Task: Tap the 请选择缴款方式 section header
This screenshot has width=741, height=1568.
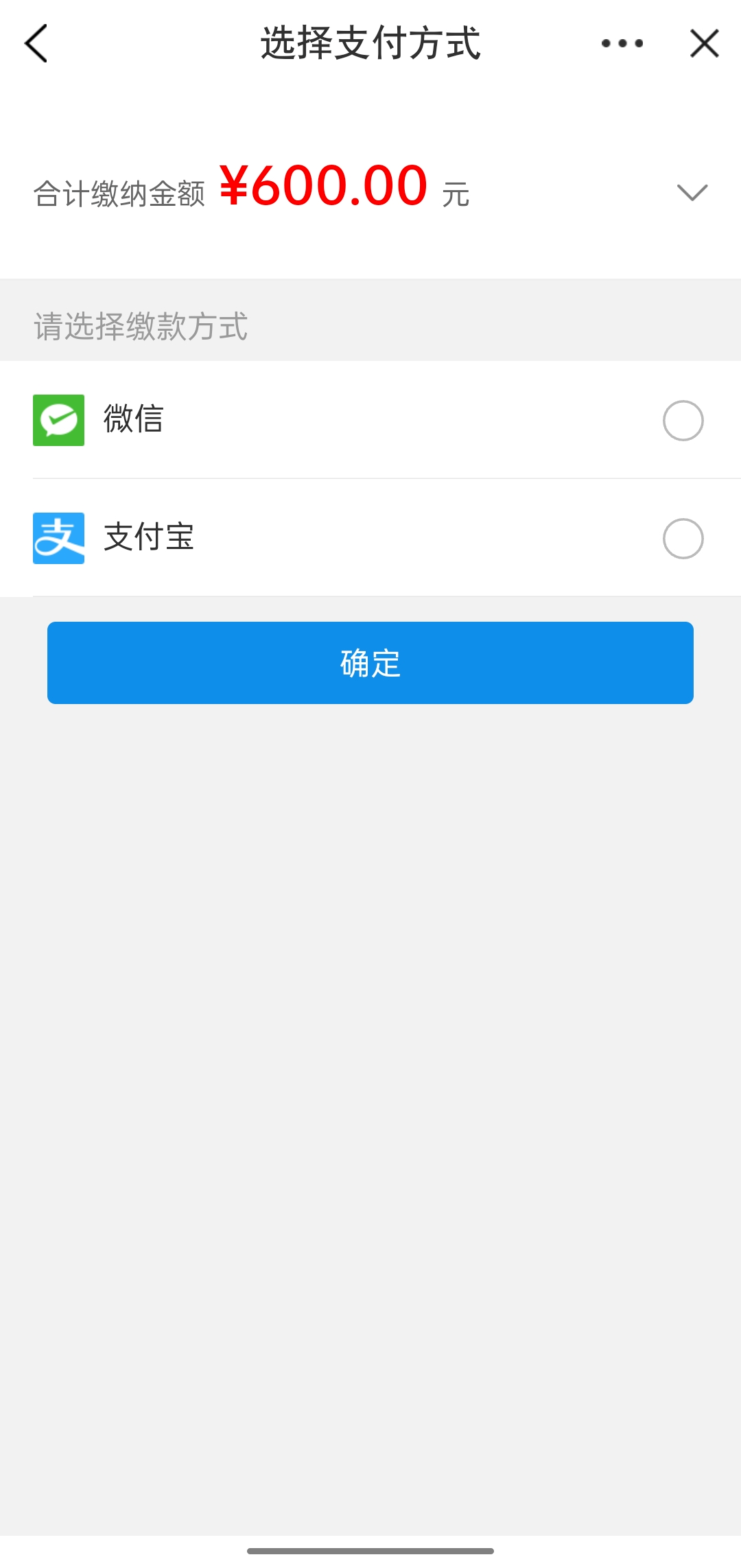Action: [141, 327]
